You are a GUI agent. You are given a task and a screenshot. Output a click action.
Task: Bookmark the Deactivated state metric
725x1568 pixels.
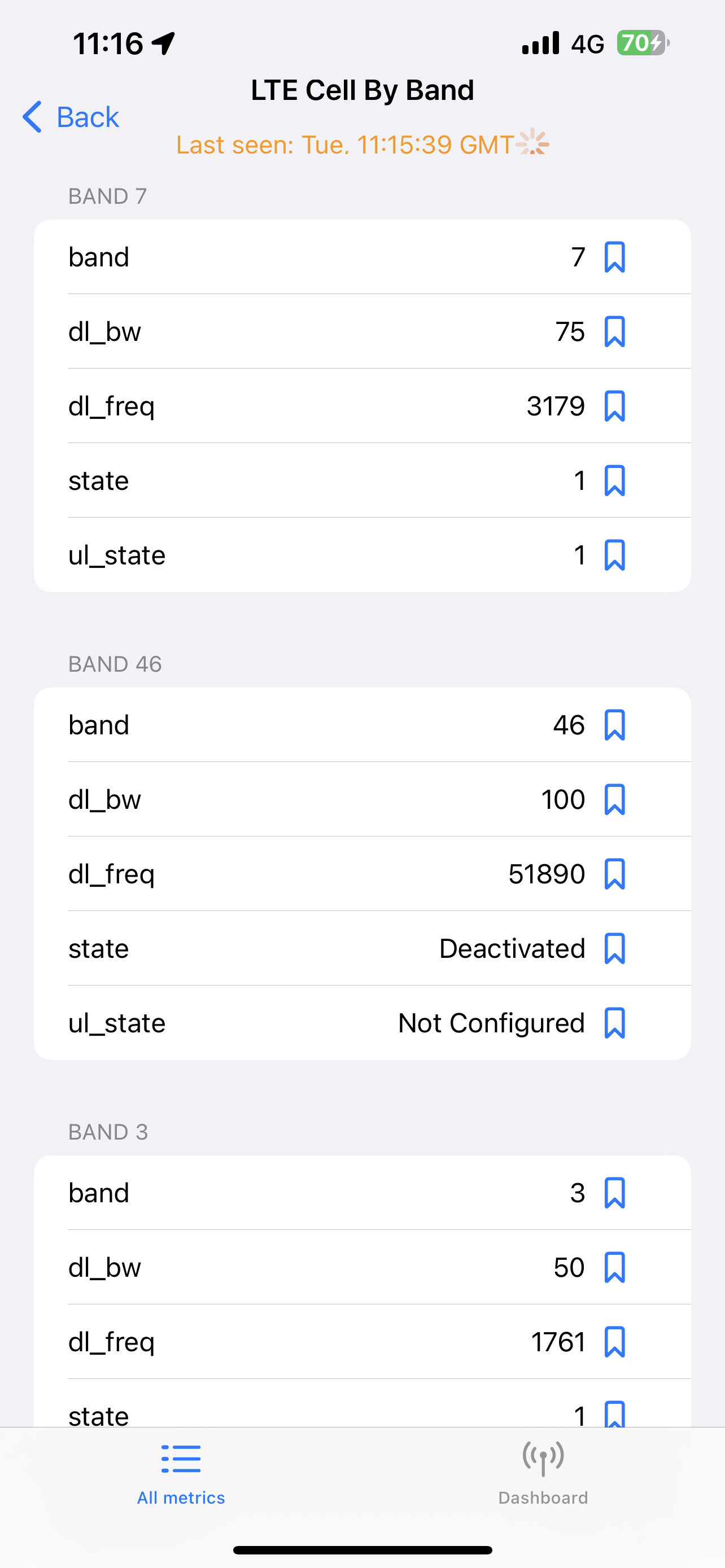(x=614, y=948)
